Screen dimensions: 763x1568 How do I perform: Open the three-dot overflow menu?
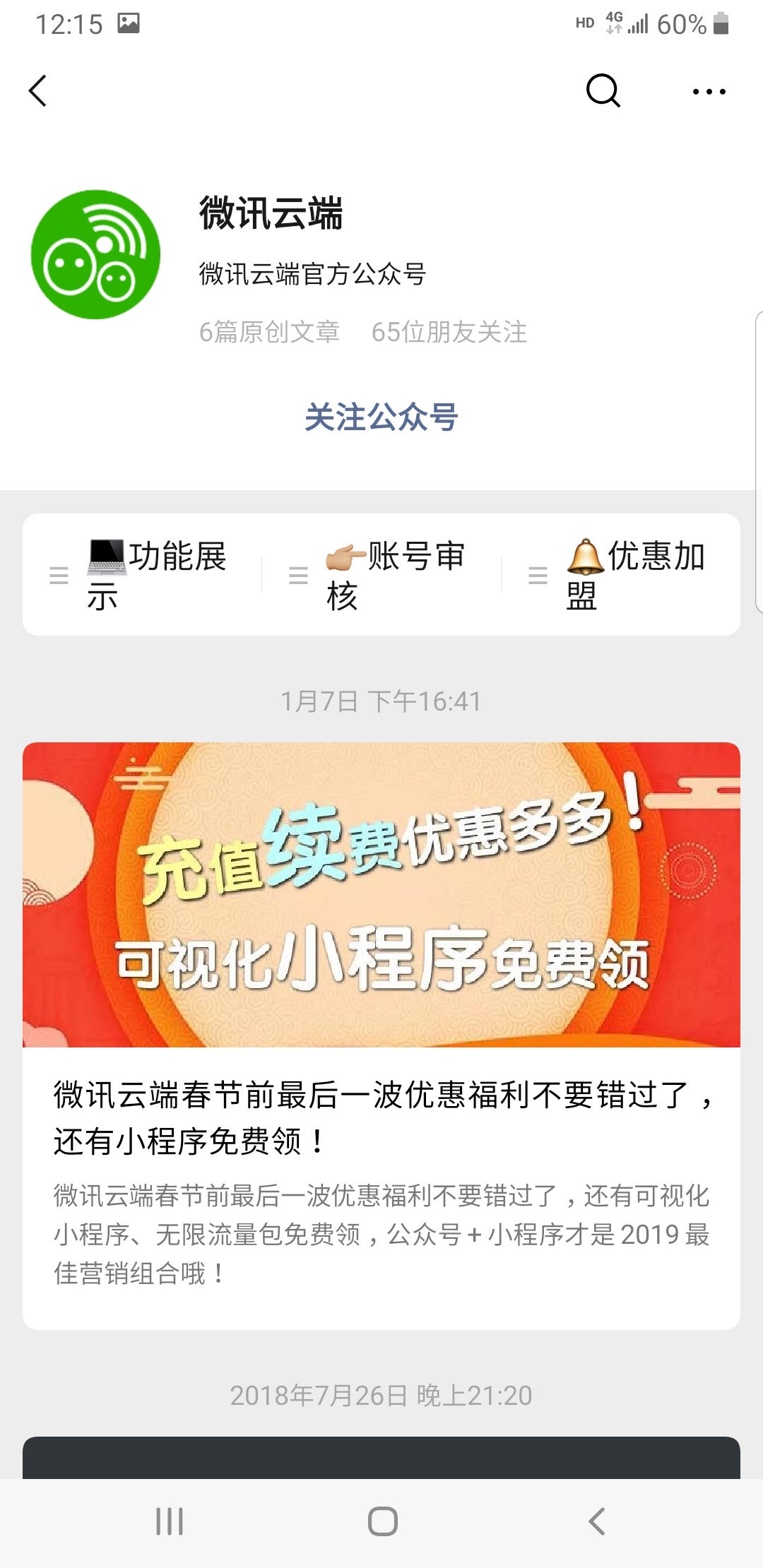709,91
